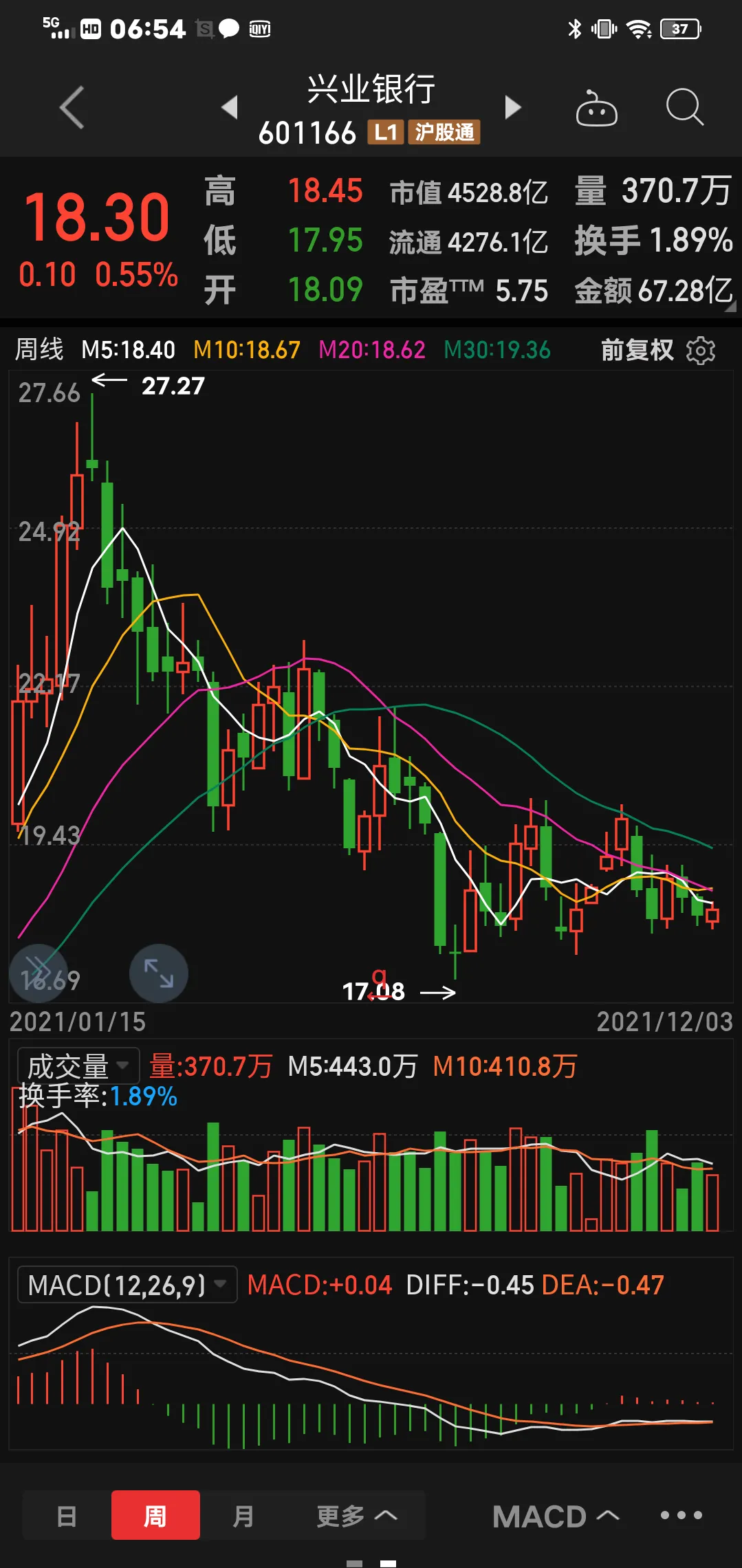Go back using the top-left arrow
This screenshot has height=1568, width=742.
click(x=72, y=107)
